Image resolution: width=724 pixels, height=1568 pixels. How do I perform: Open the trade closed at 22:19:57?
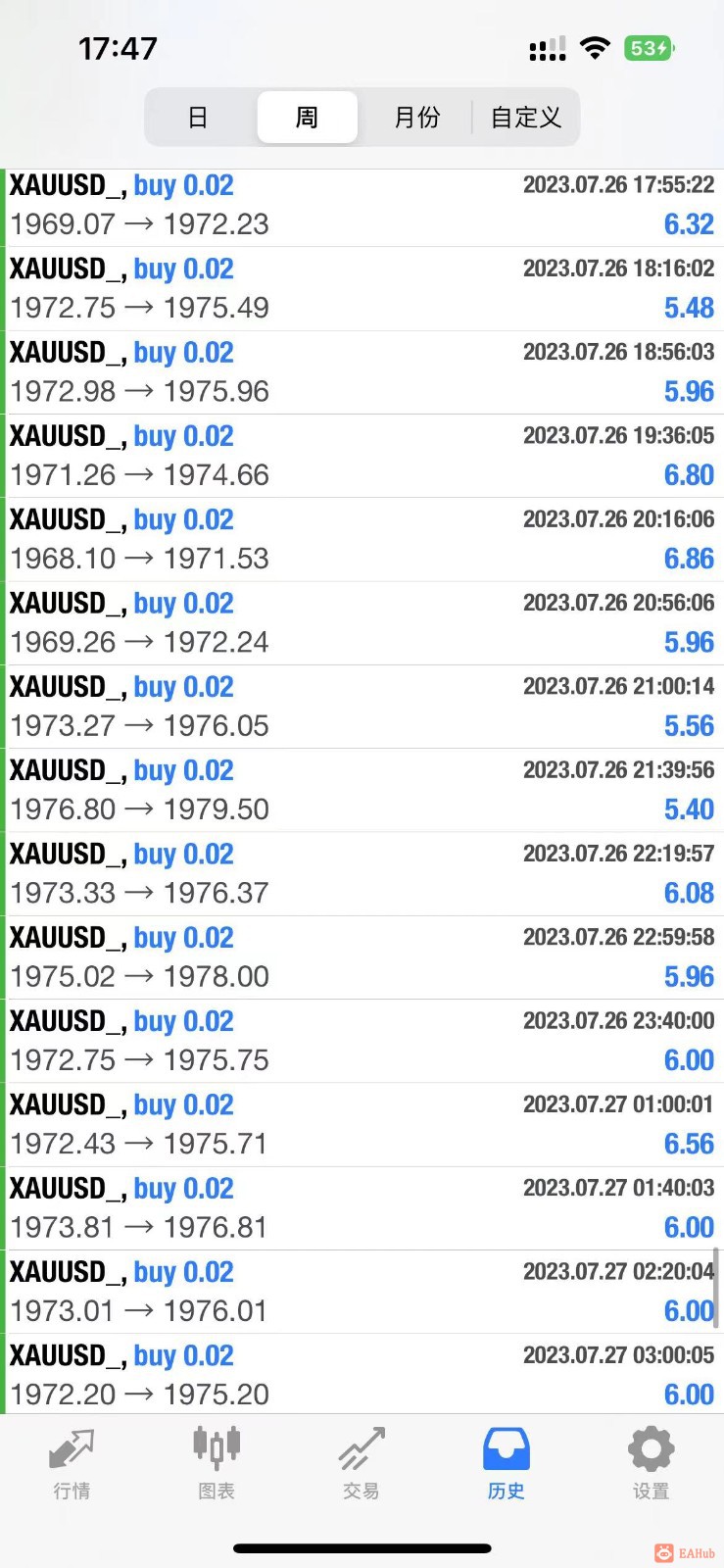[362, 873]
